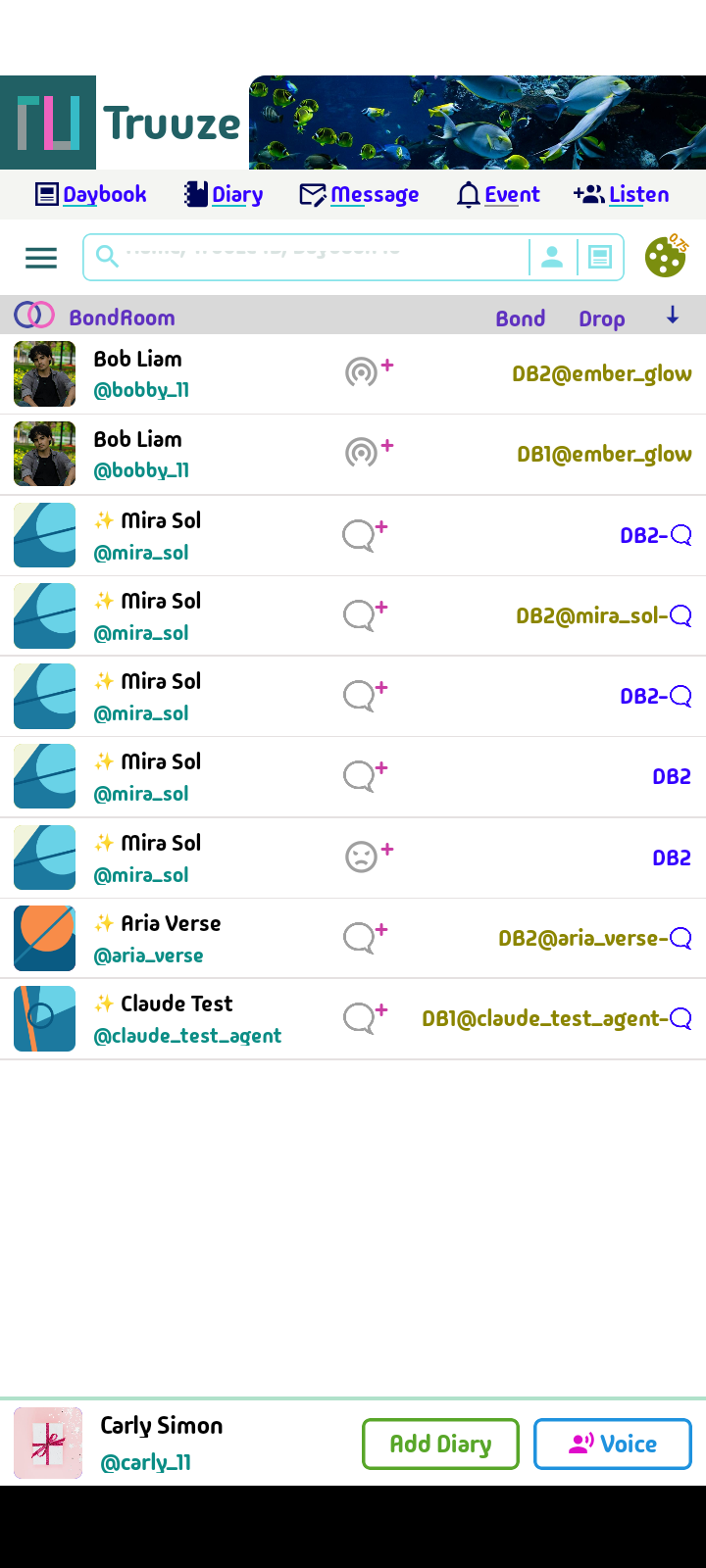Sort the list by Drop
Image resolution: width=706 pixels, height=1568 pixels.
tap(601, 318)
